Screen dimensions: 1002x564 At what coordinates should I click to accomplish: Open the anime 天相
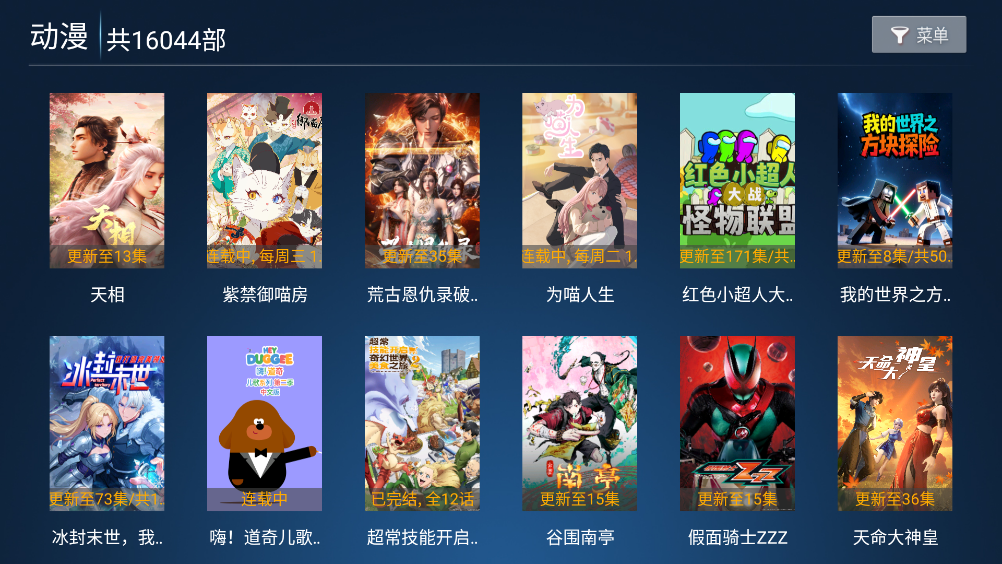[107, 181]
